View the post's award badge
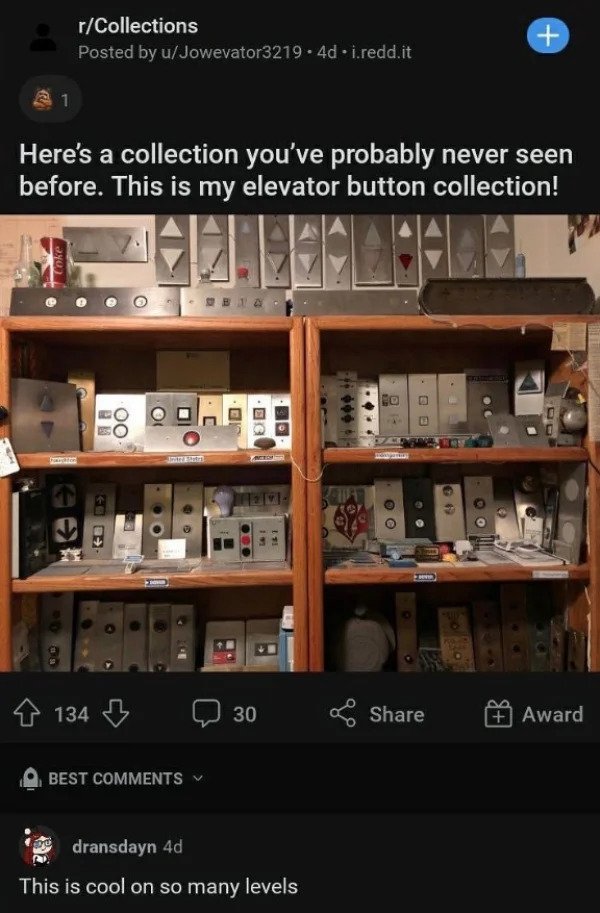 click(49, 98)
